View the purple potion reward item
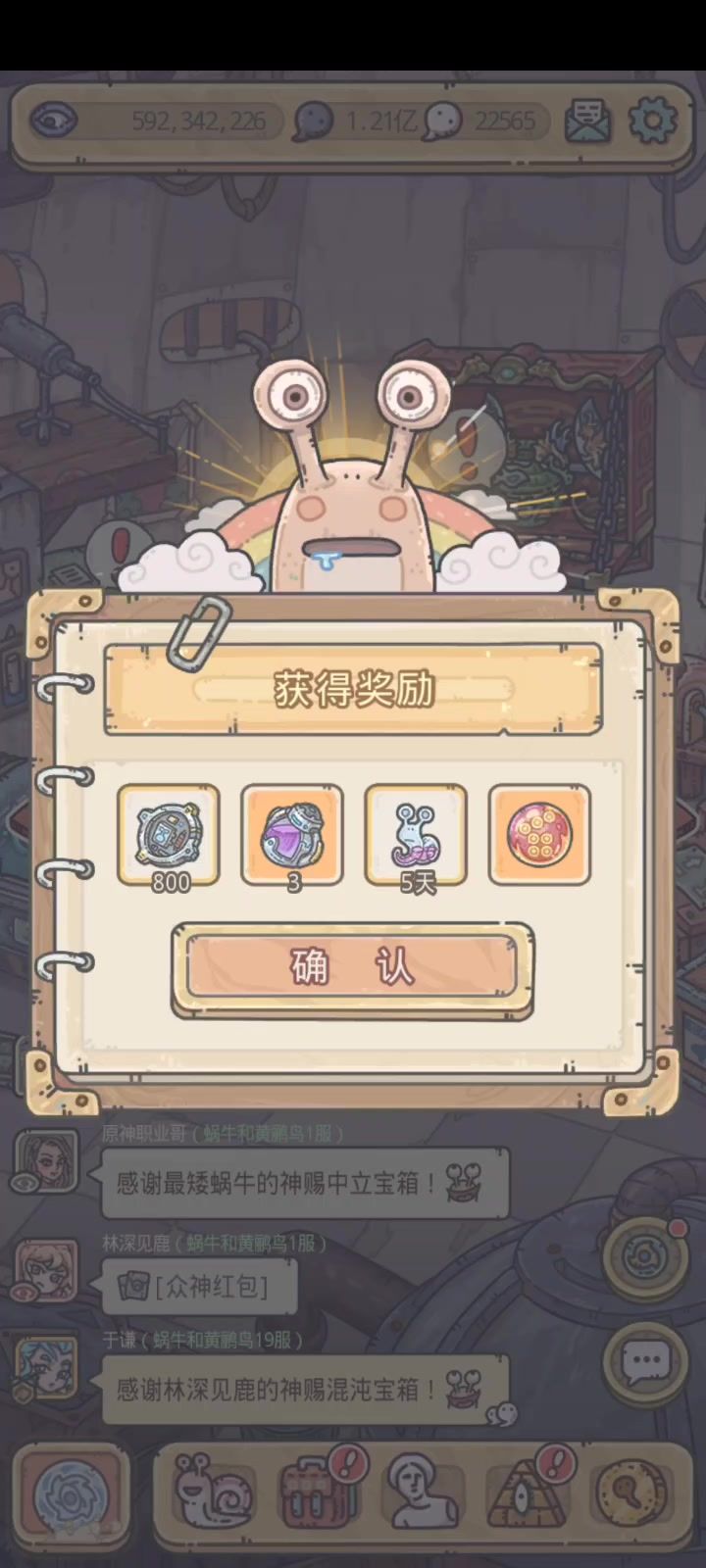Image resolution: width=706 pixels, height=1568 pixels. [292, 835]
